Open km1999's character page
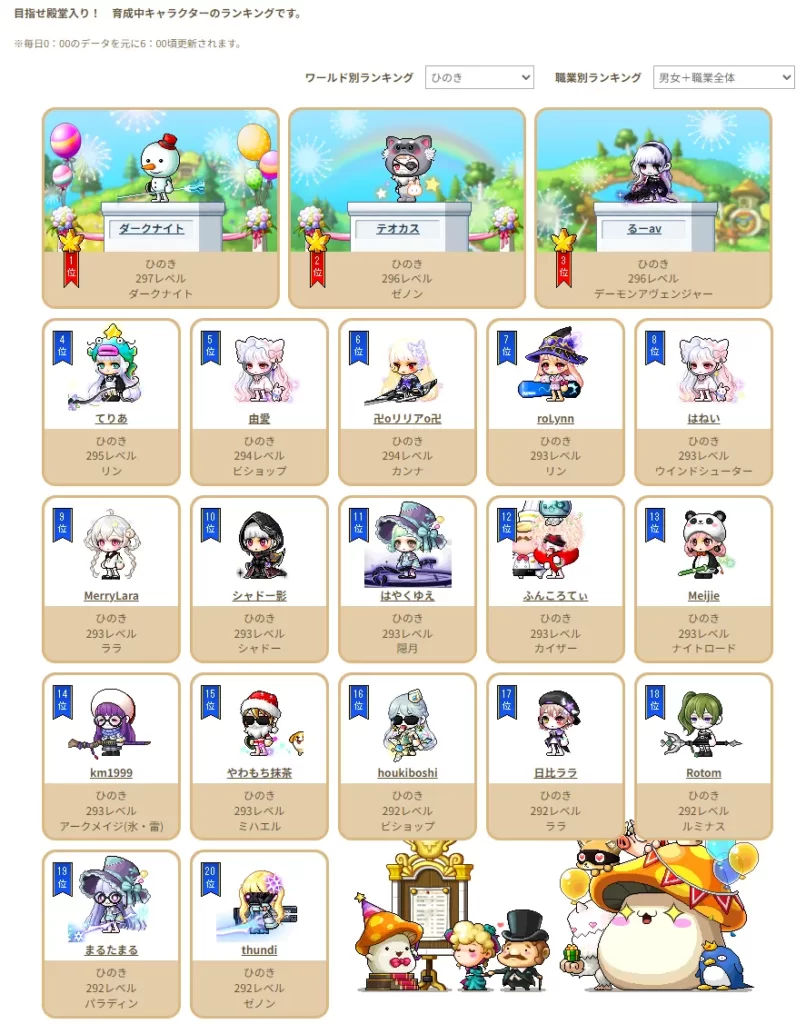806x1024 pixels. (x=111, y=773)
